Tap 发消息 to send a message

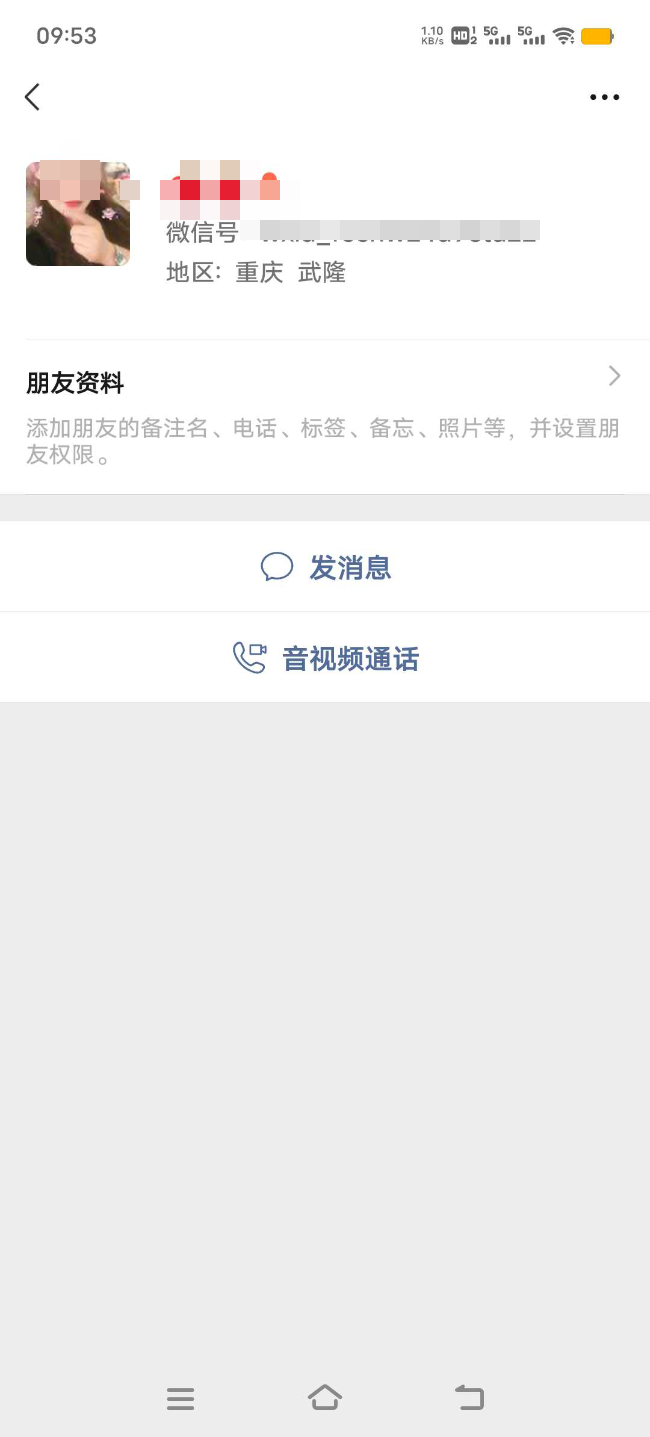[x=325, y=567]
